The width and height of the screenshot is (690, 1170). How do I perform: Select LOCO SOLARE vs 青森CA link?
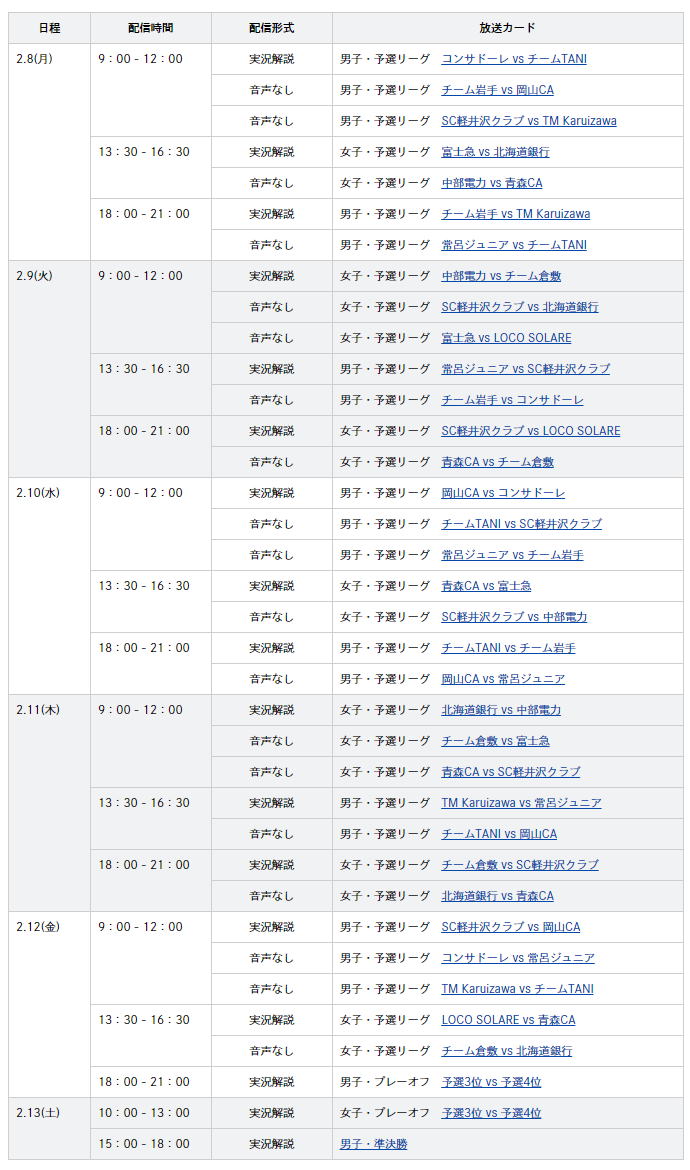(x=509, y=1020)
